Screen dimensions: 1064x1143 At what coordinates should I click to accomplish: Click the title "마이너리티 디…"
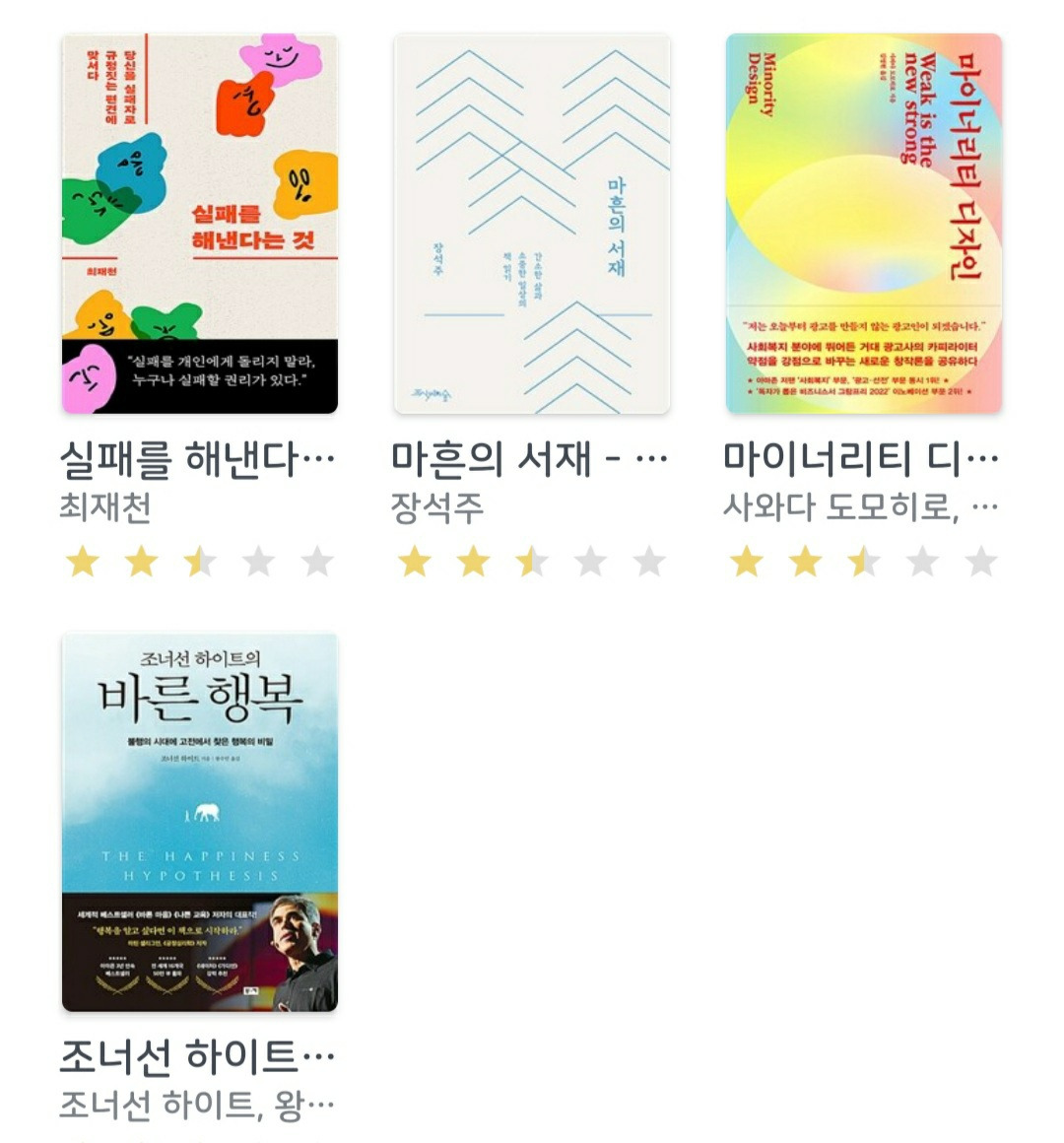[863, 456]
